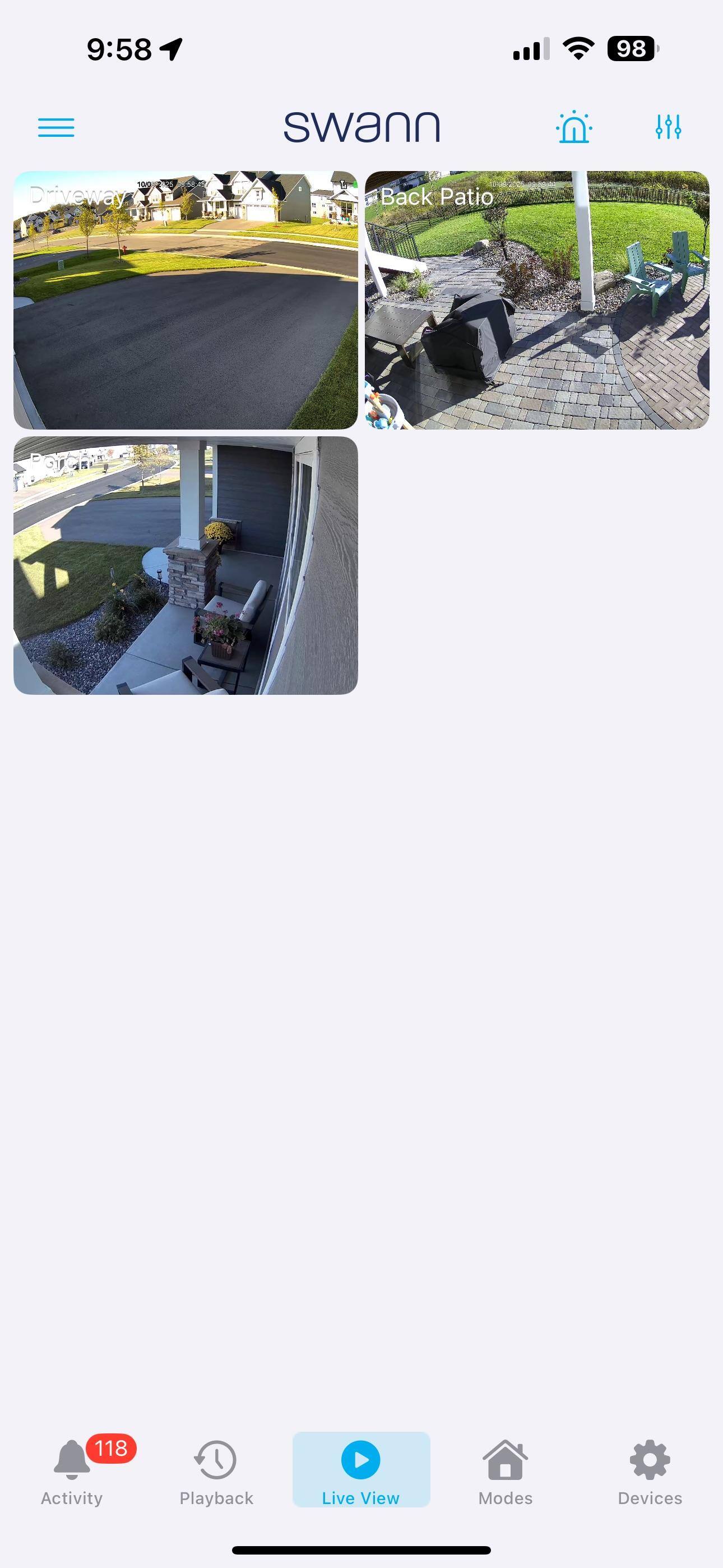Switch to the Activity tab
This screenshot has height=1568, width=723.
click(x=72, y=1470)
